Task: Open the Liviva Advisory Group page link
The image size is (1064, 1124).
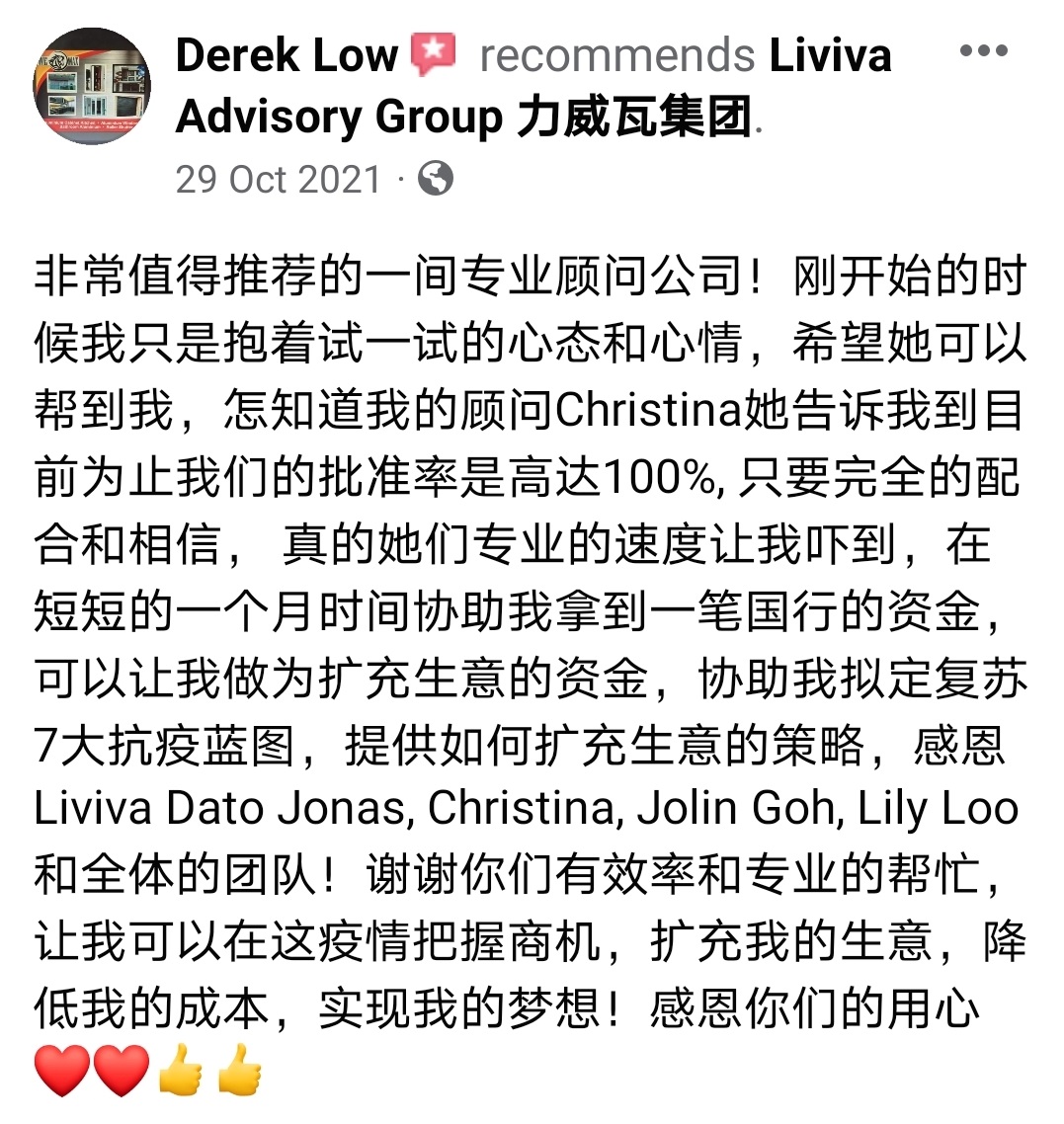Action: pyautogui.click(x=462, y=118)
